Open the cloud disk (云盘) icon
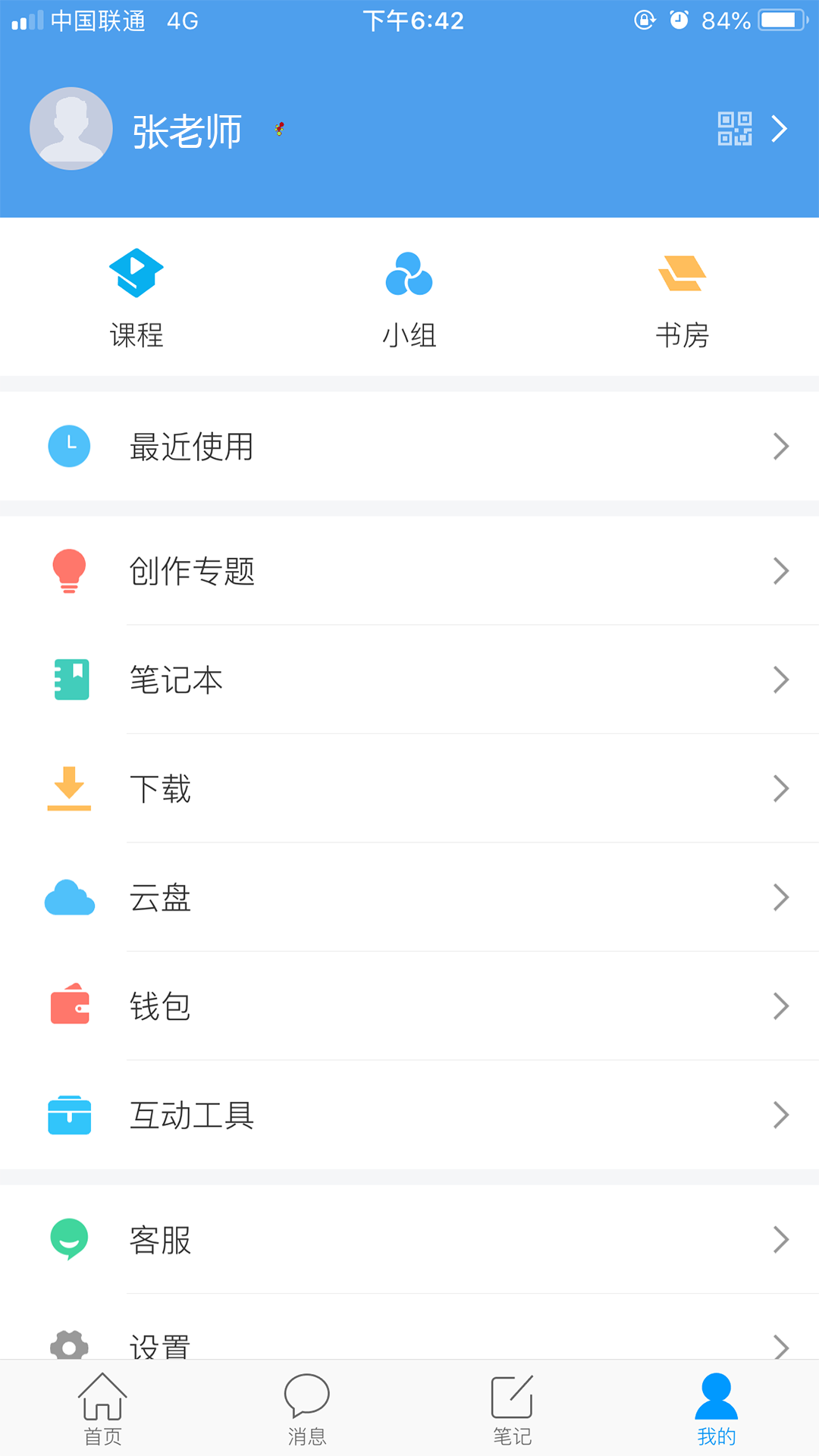Screen dimensions: 819x1456 [70, 898]
